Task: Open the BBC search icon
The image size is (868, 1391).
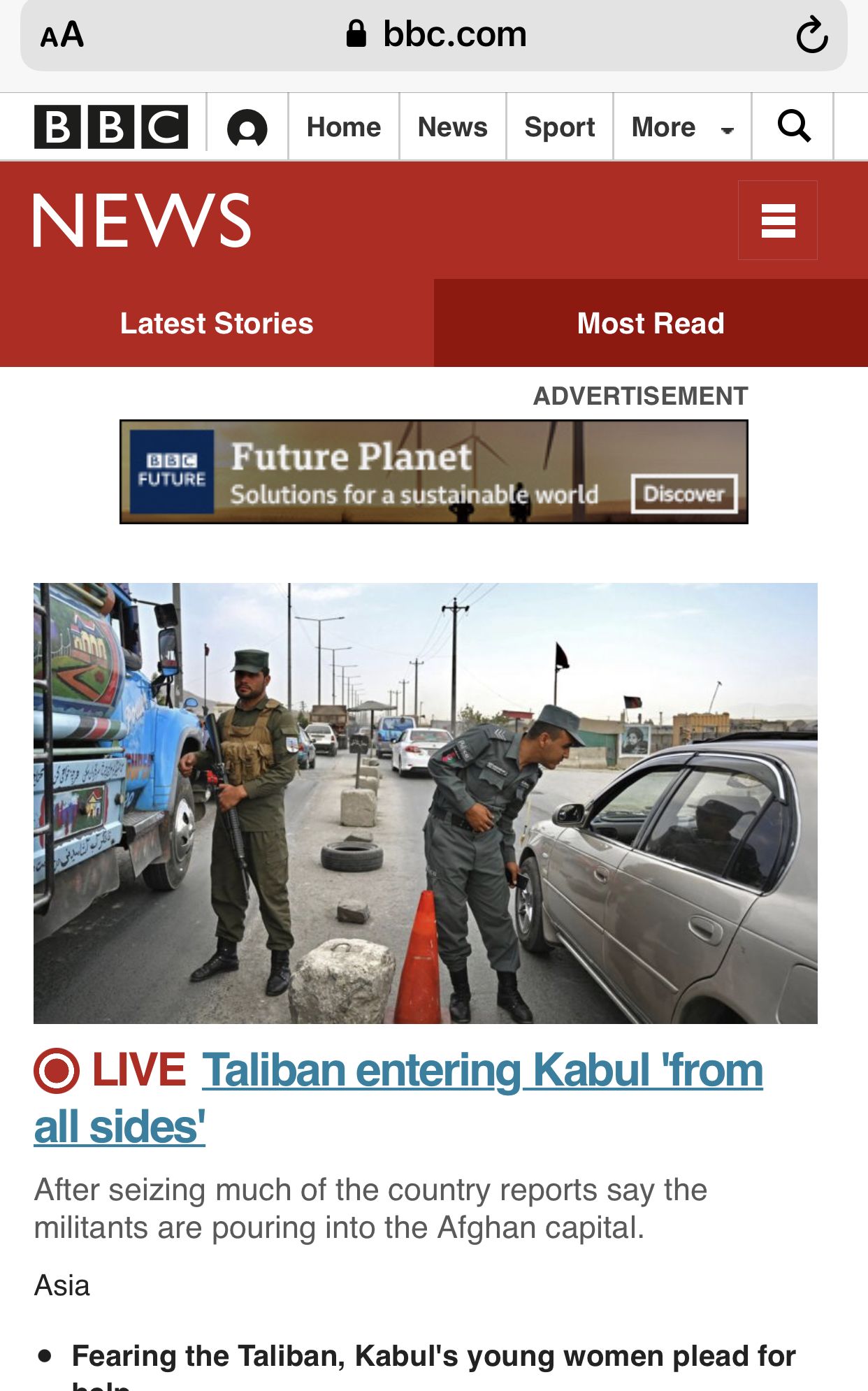Action: (x=793, y=127)
